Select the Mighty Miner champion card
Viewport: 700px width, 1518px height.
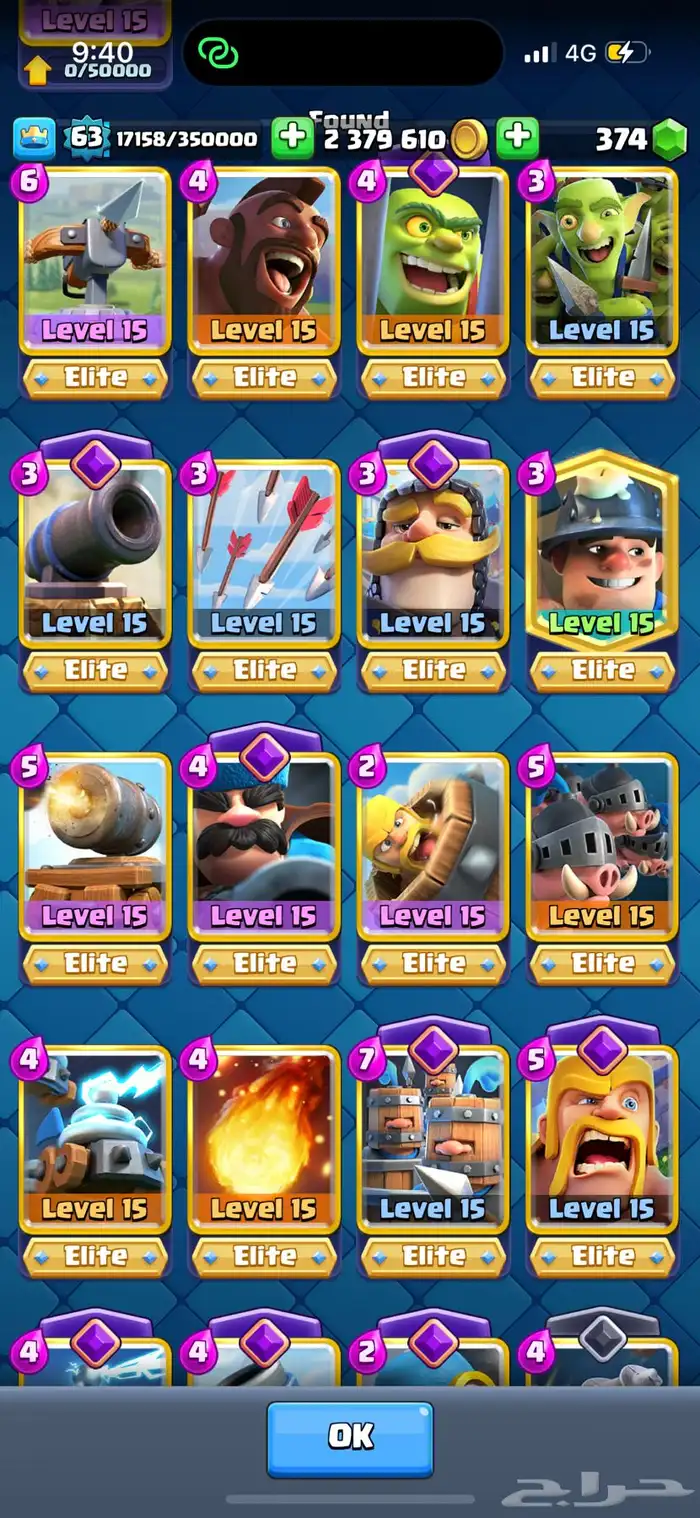[x=603, y=552]
